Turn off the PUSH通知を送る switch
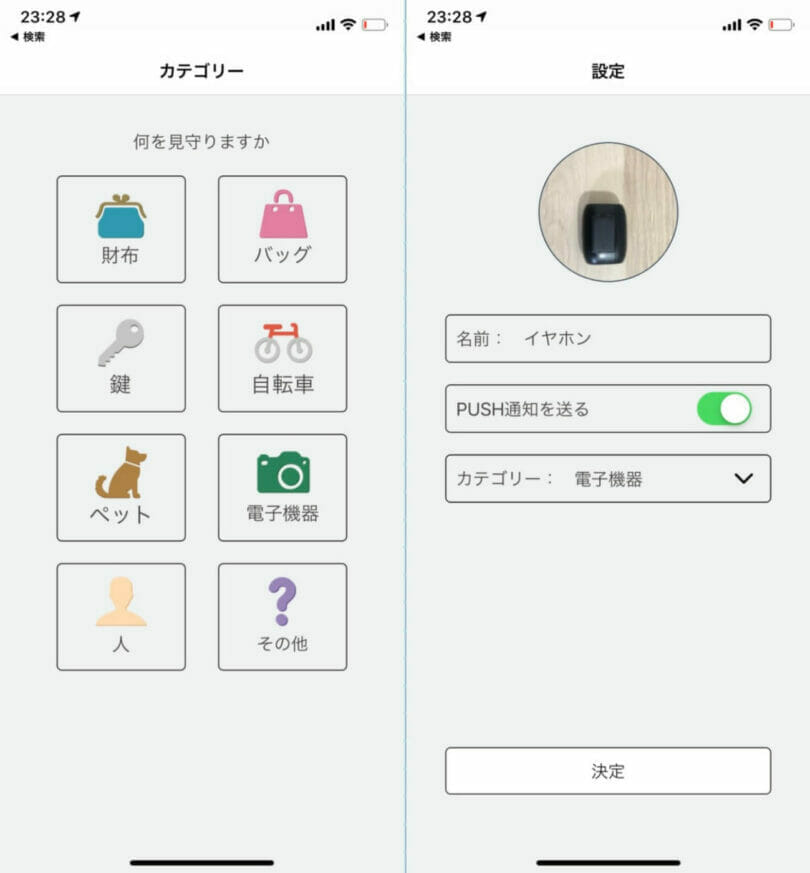 coord(723,409)
